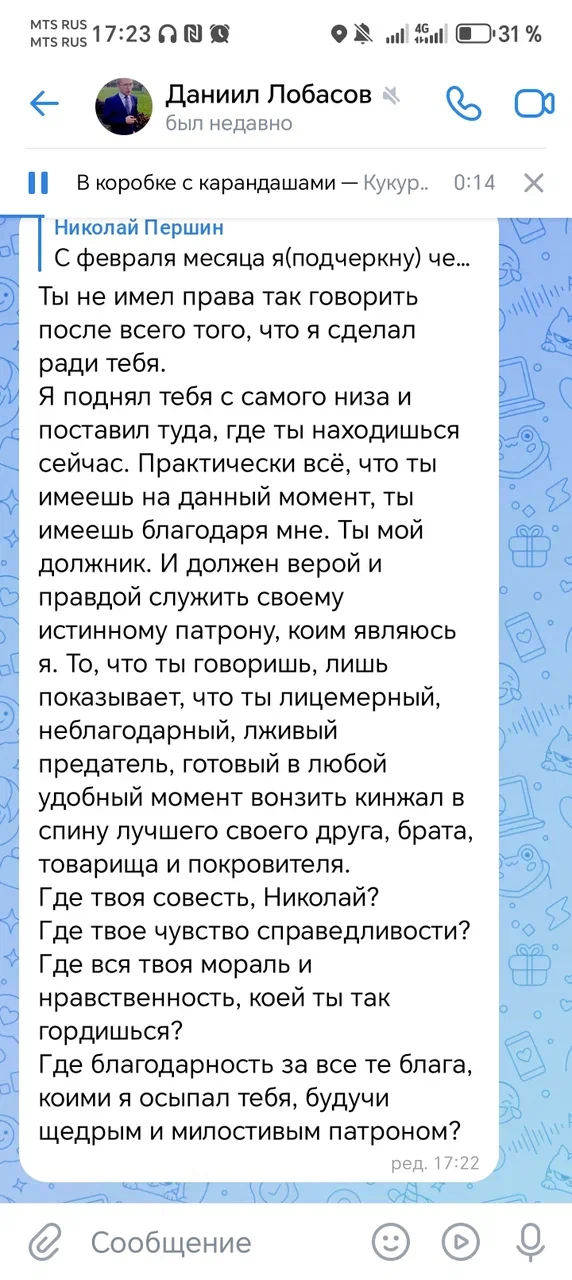Start a voice call with Даниил
The height and width of the screenshot is (1280, 572).
(x=464, y=104)
